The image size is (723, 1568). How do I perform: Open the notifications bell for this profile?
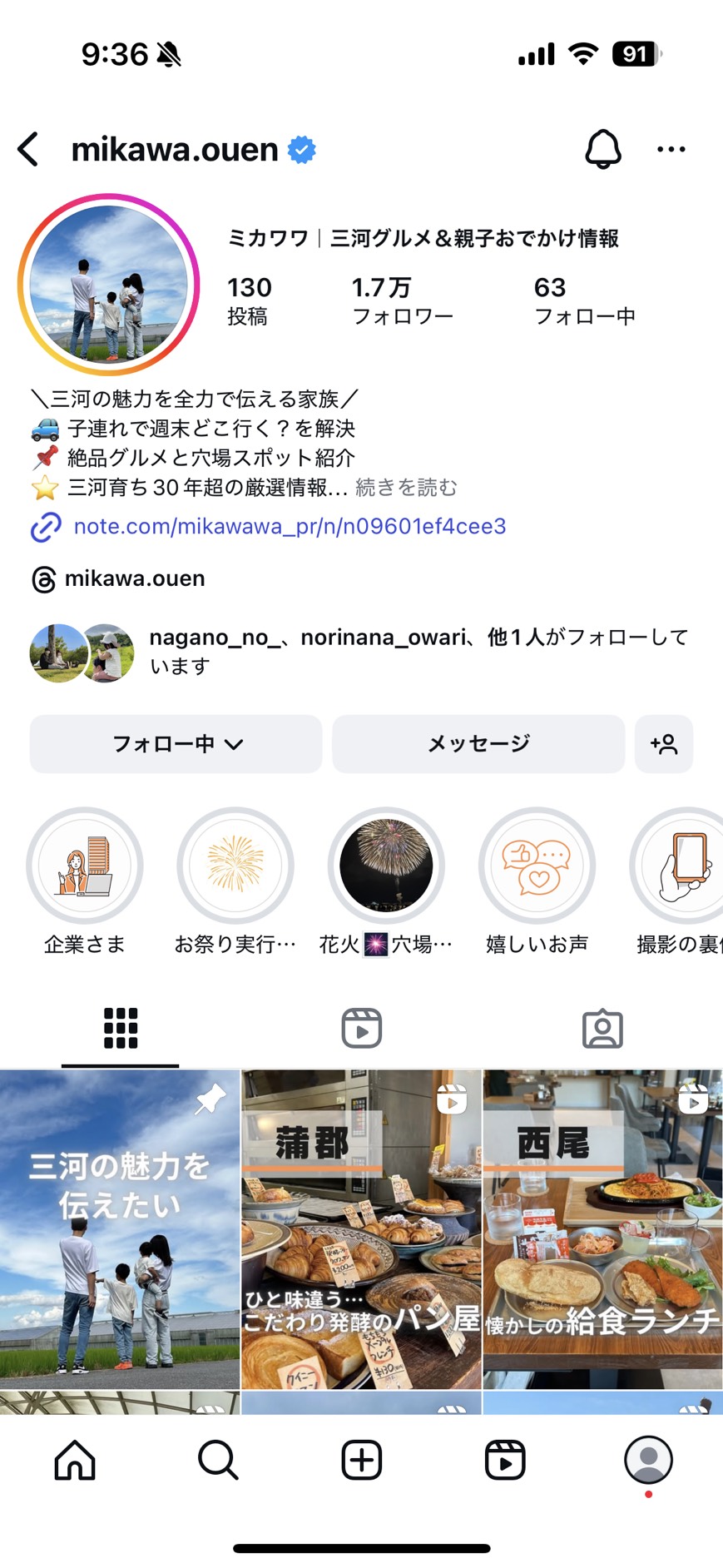pyautogui.click(x=602, y=150)
